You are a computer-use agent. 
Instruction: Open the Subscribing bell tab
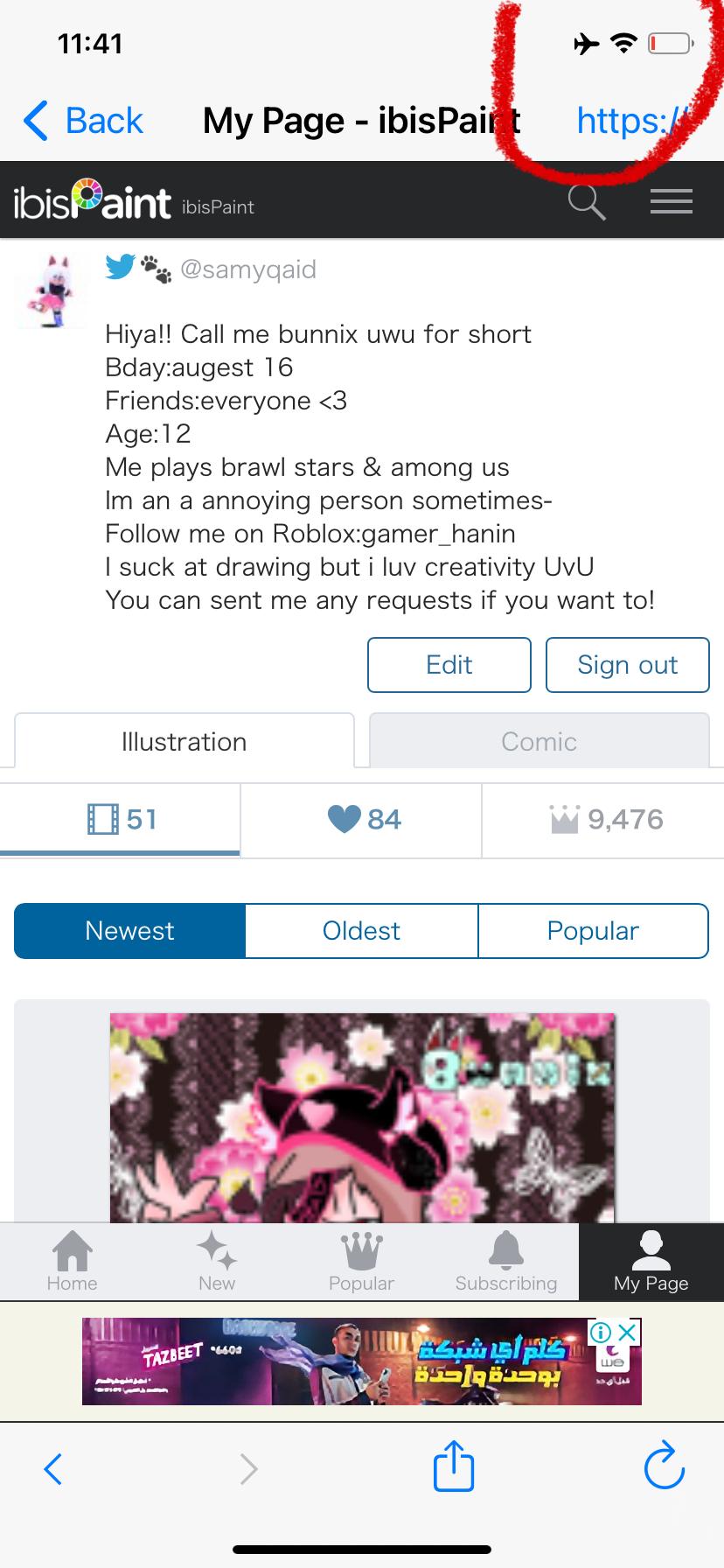point(506,1261)
